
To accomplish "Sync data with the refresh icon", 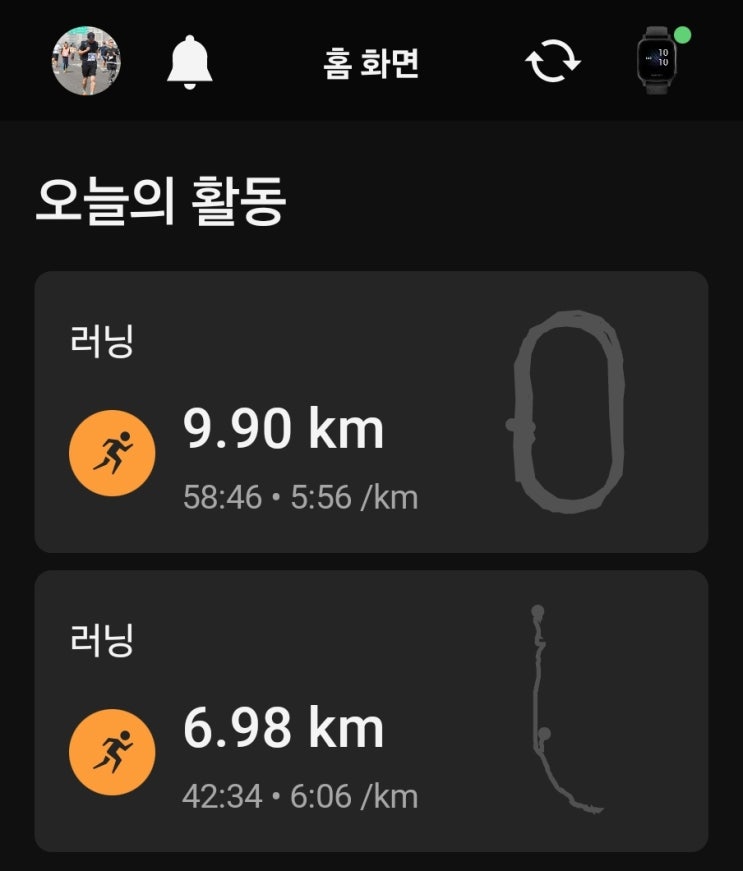I will pyautogui.click(x=553, y=62).
